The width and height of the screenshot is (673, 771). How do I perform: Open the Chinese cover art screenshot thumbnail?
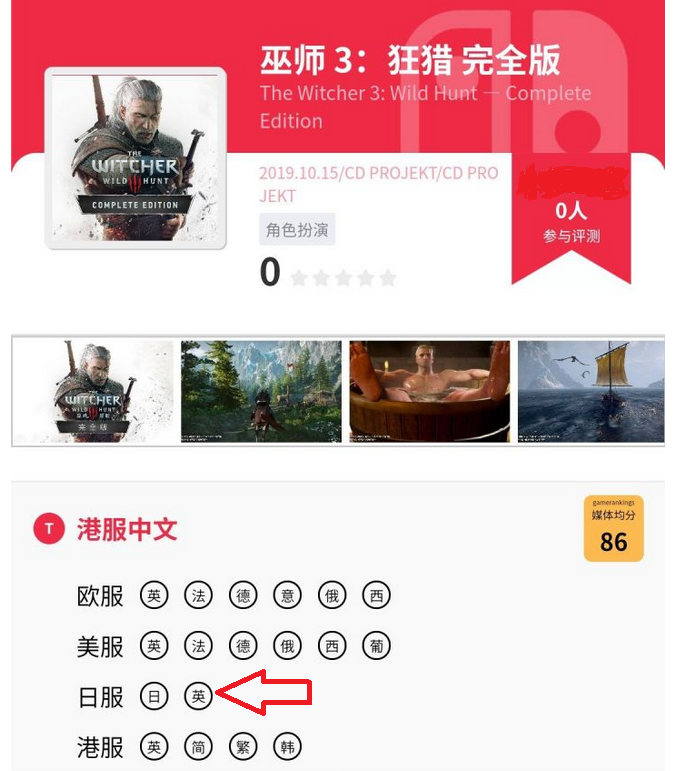click(x=94, y=391)
